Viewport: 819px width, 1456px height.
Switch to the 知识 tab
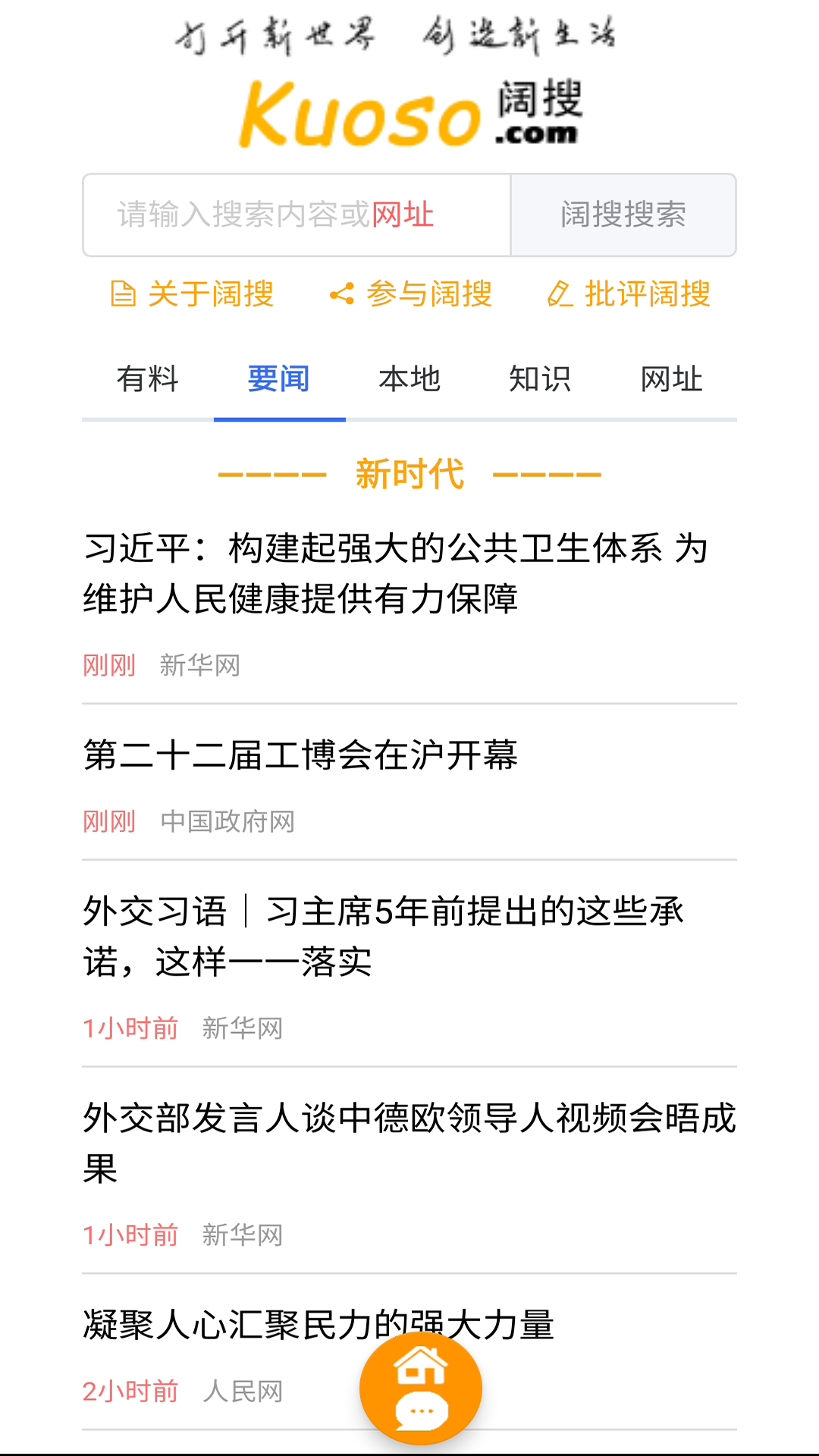(x=540, y=378)
